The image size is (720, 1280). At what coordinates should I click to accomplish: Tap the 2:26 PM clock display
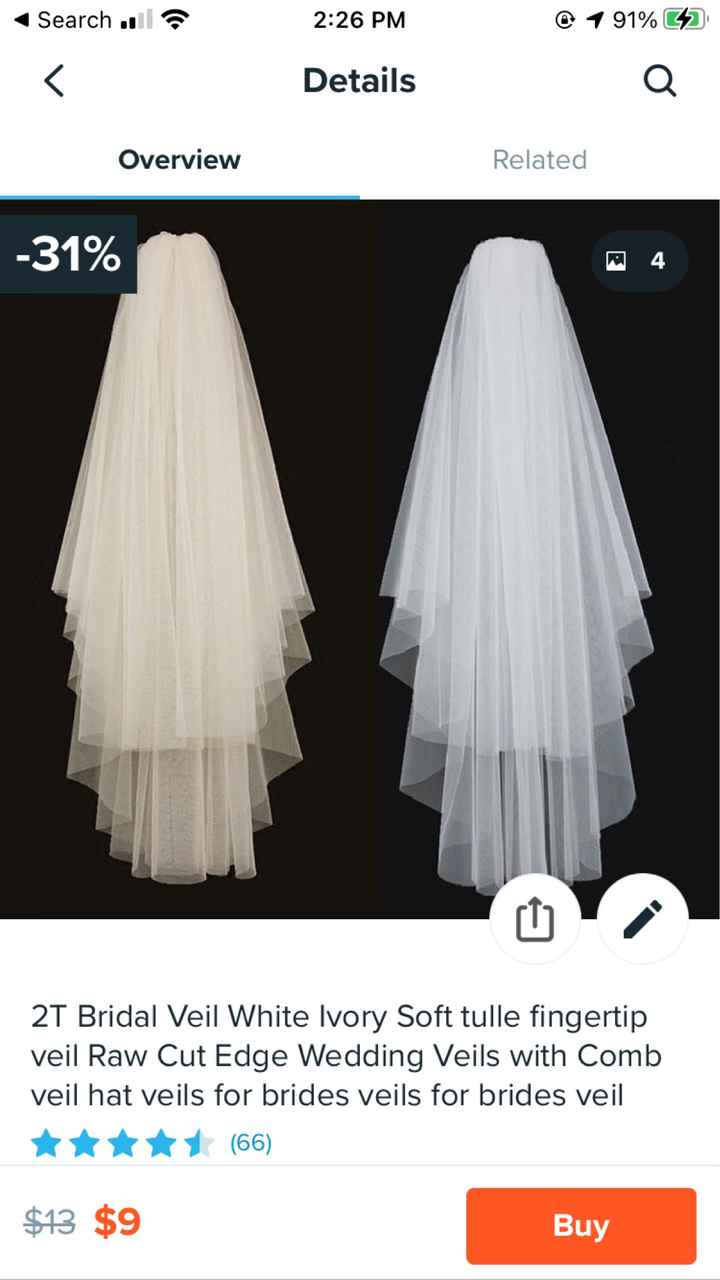click(x=359, y=19)
